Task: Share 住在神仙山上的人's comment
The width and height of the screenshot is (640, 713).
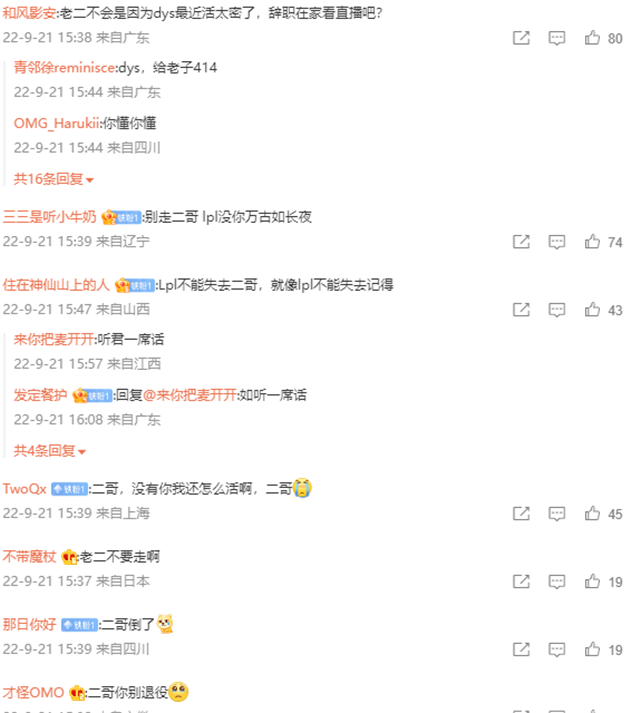Action: (x=521, y=310)
